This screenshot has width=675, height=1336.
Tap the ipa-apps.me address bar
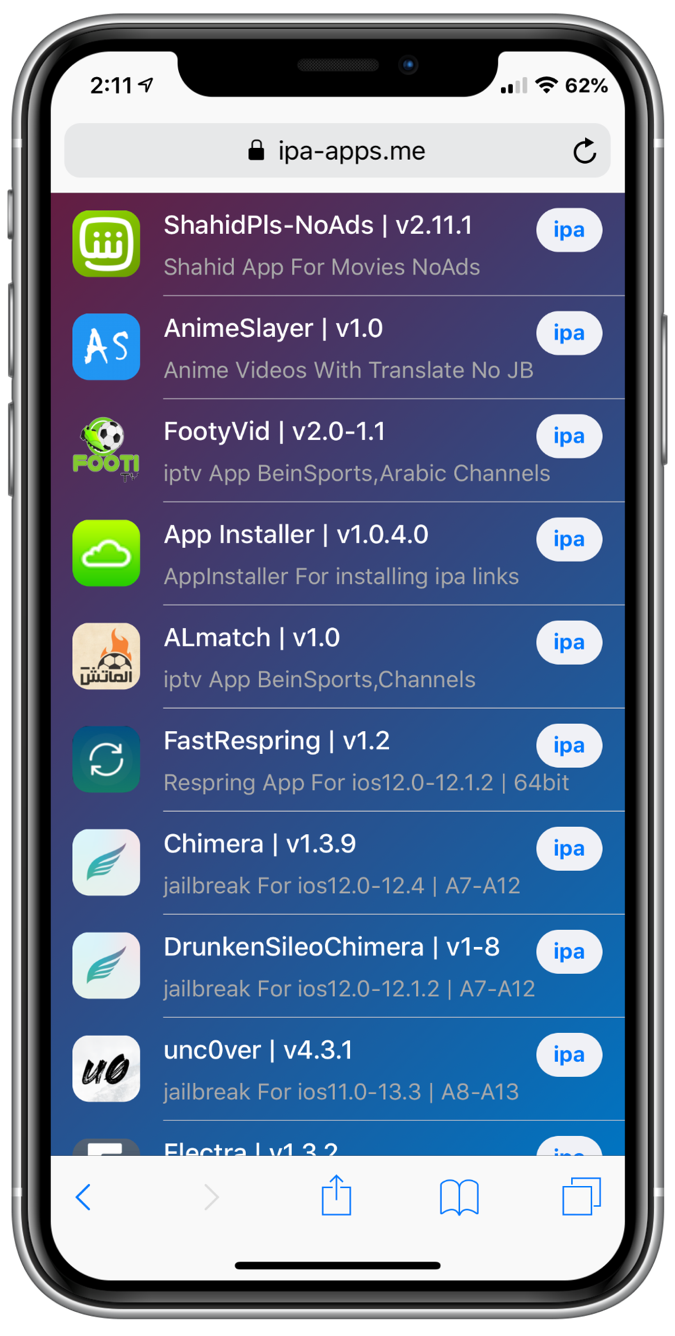point(337,152)
